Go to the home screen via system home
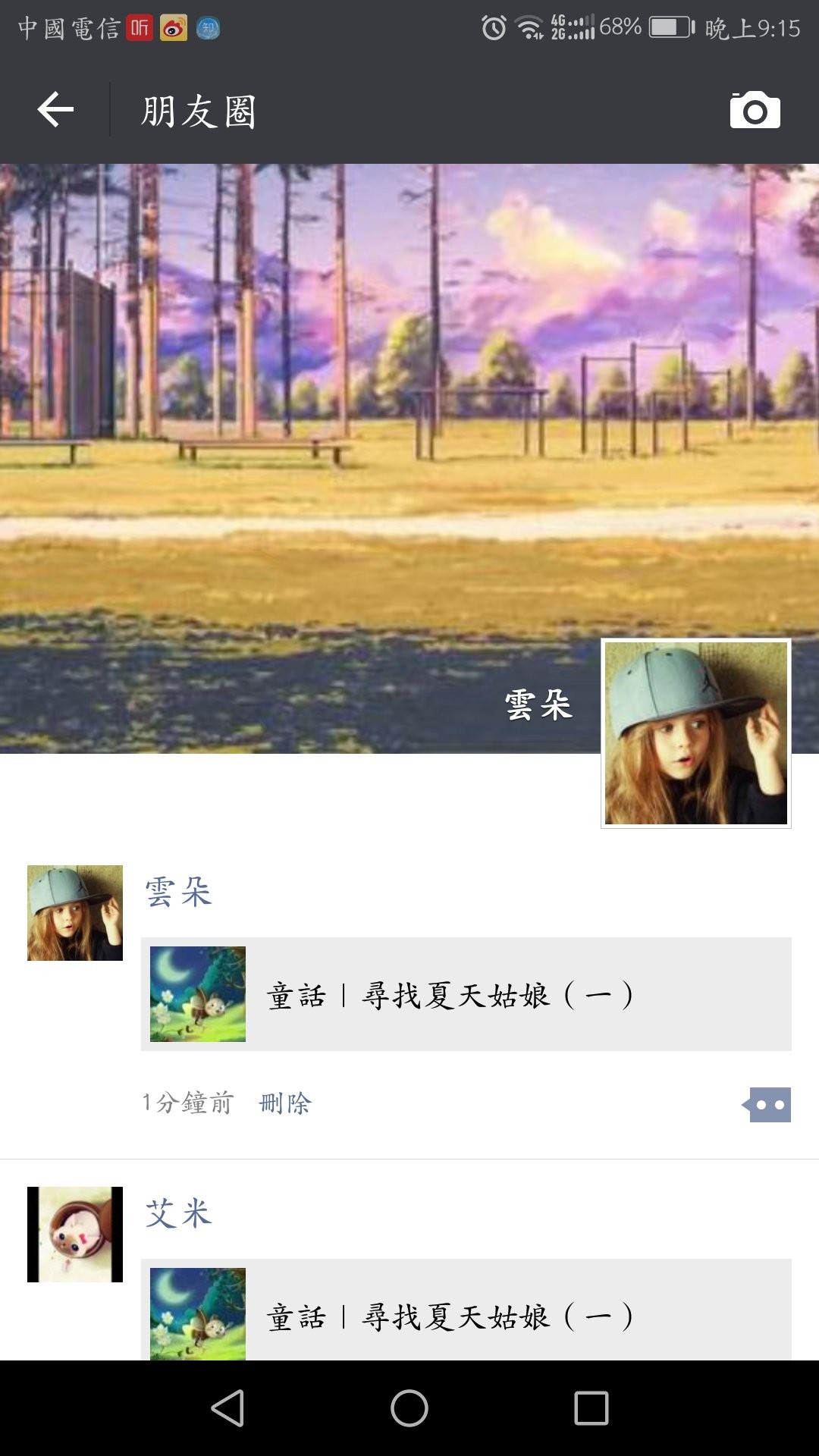Screen dimensions: 819x1456 409,1408
